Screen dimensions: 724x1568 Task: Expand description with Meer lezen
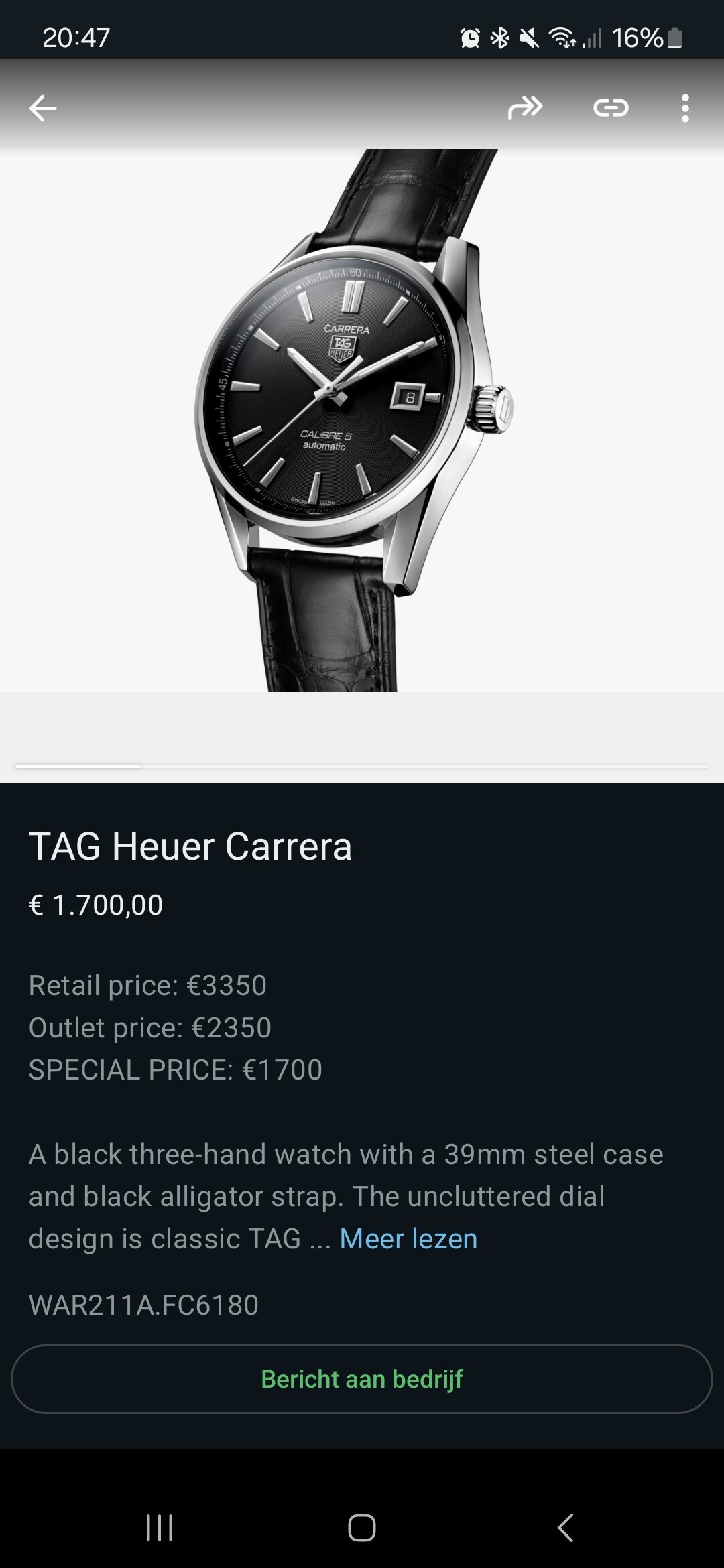click(x=408, y=1239)
